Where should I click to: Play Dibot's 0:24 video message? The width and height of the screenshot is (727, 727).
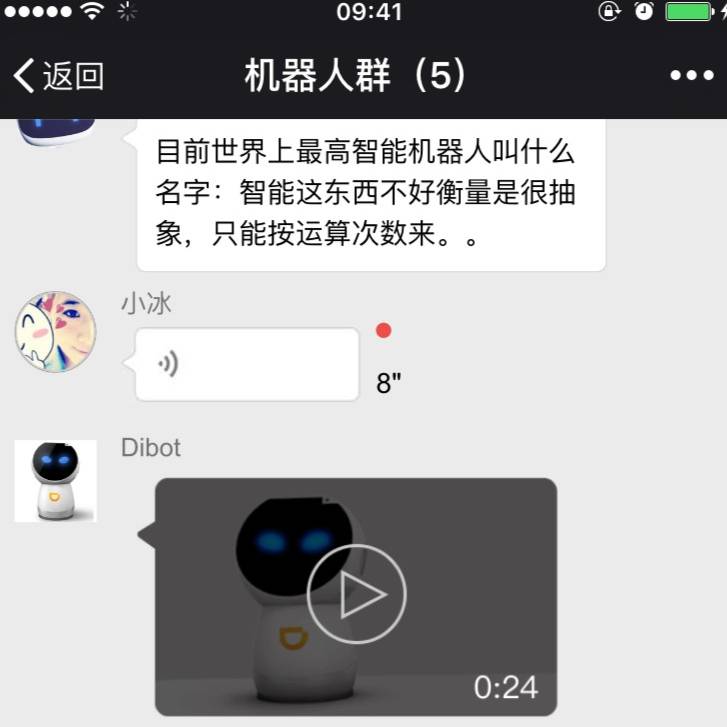point(356,596)
